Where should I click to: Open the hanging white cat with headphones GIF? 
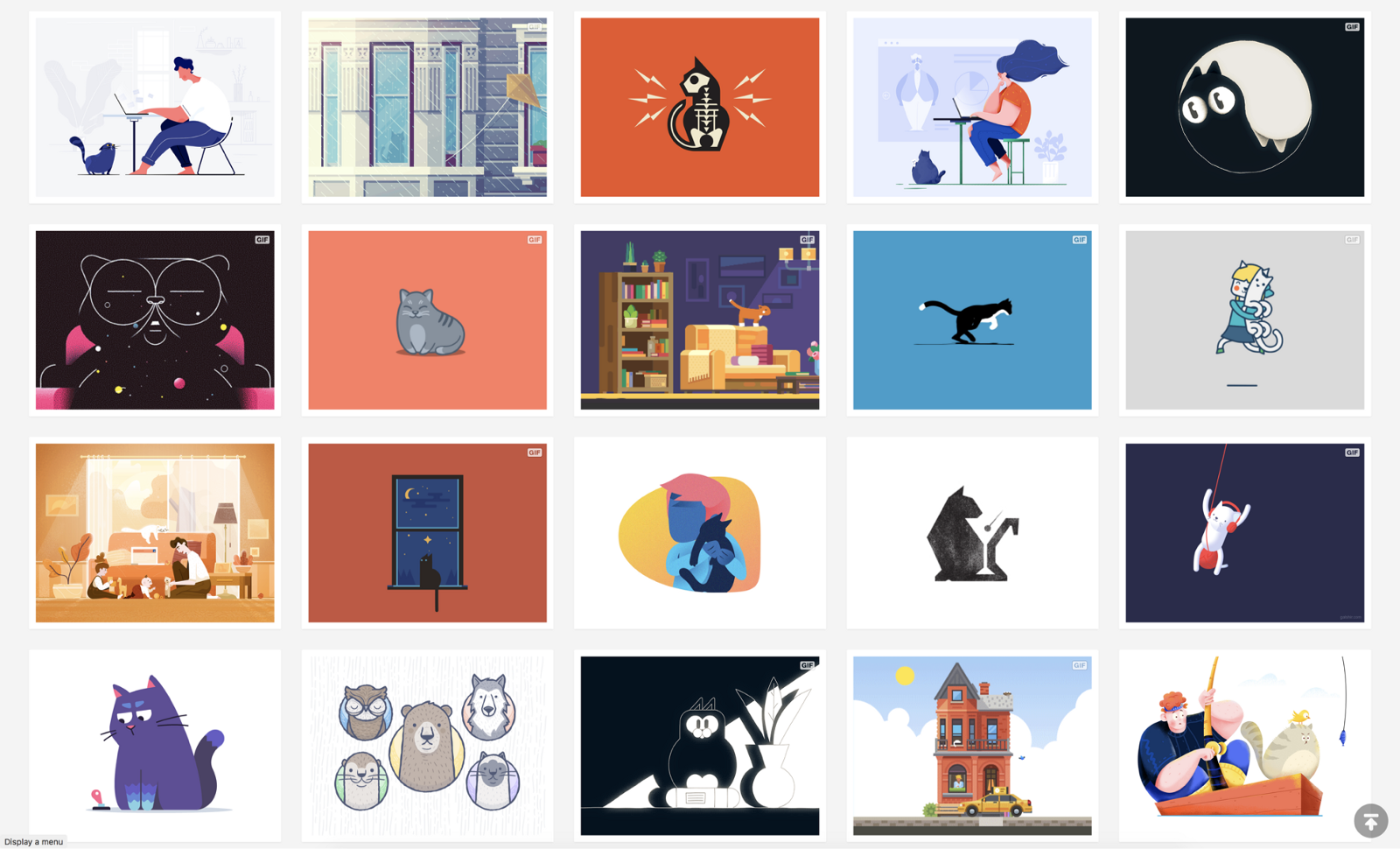point(1244,532)
